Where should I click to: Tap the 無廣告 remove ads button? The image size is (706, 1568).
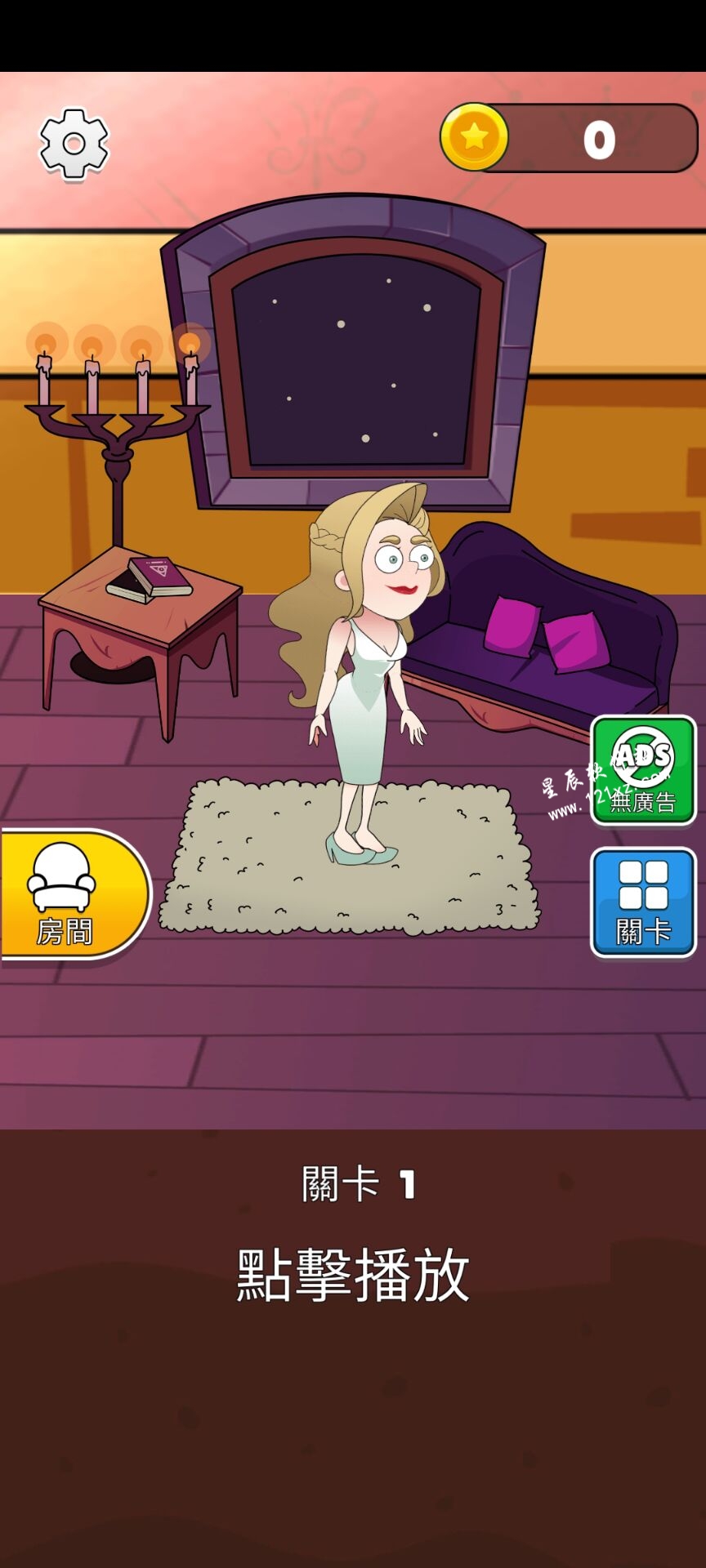[643, 770]
